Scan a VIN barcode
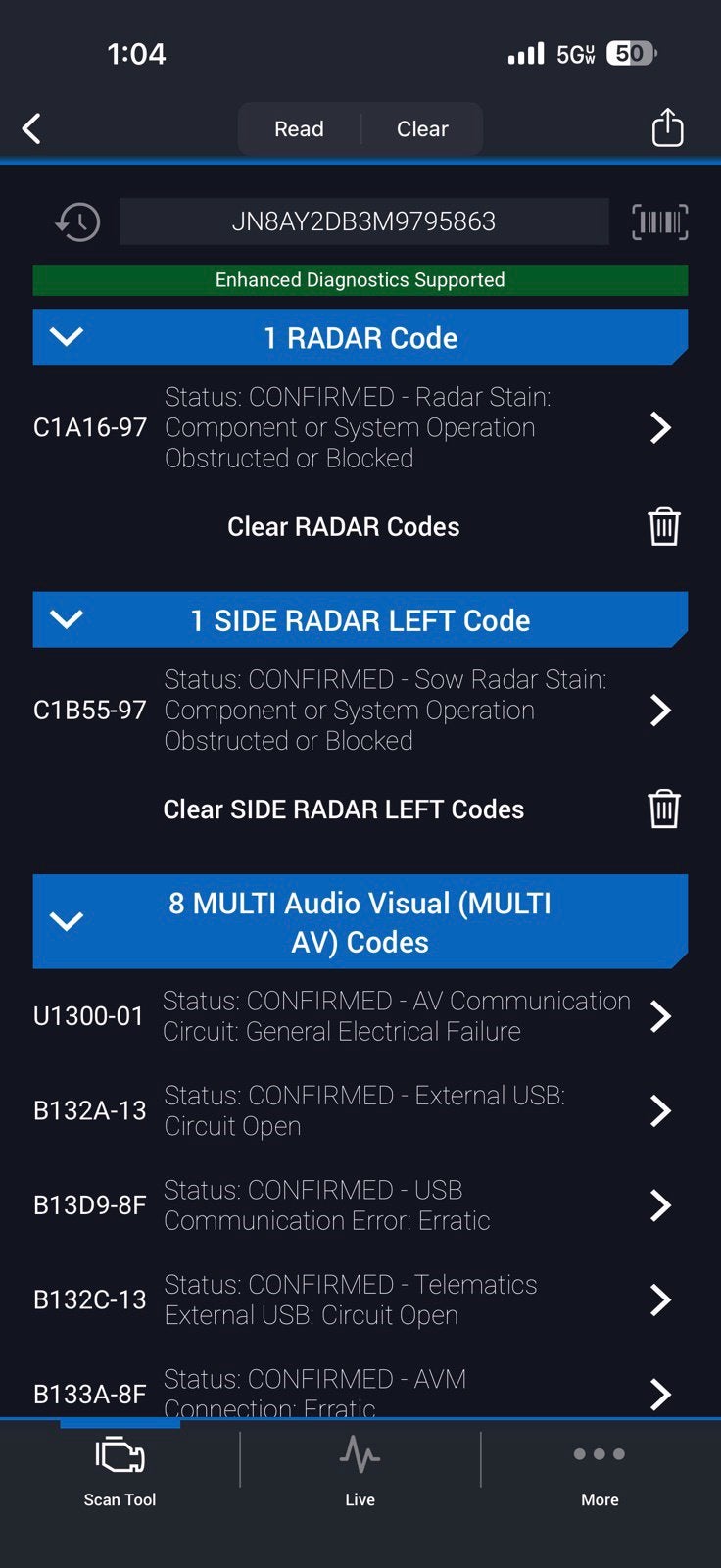Image resolution: width=721 pixels, height=1568 pixels. pyautogui.click(x=659, y=221)
